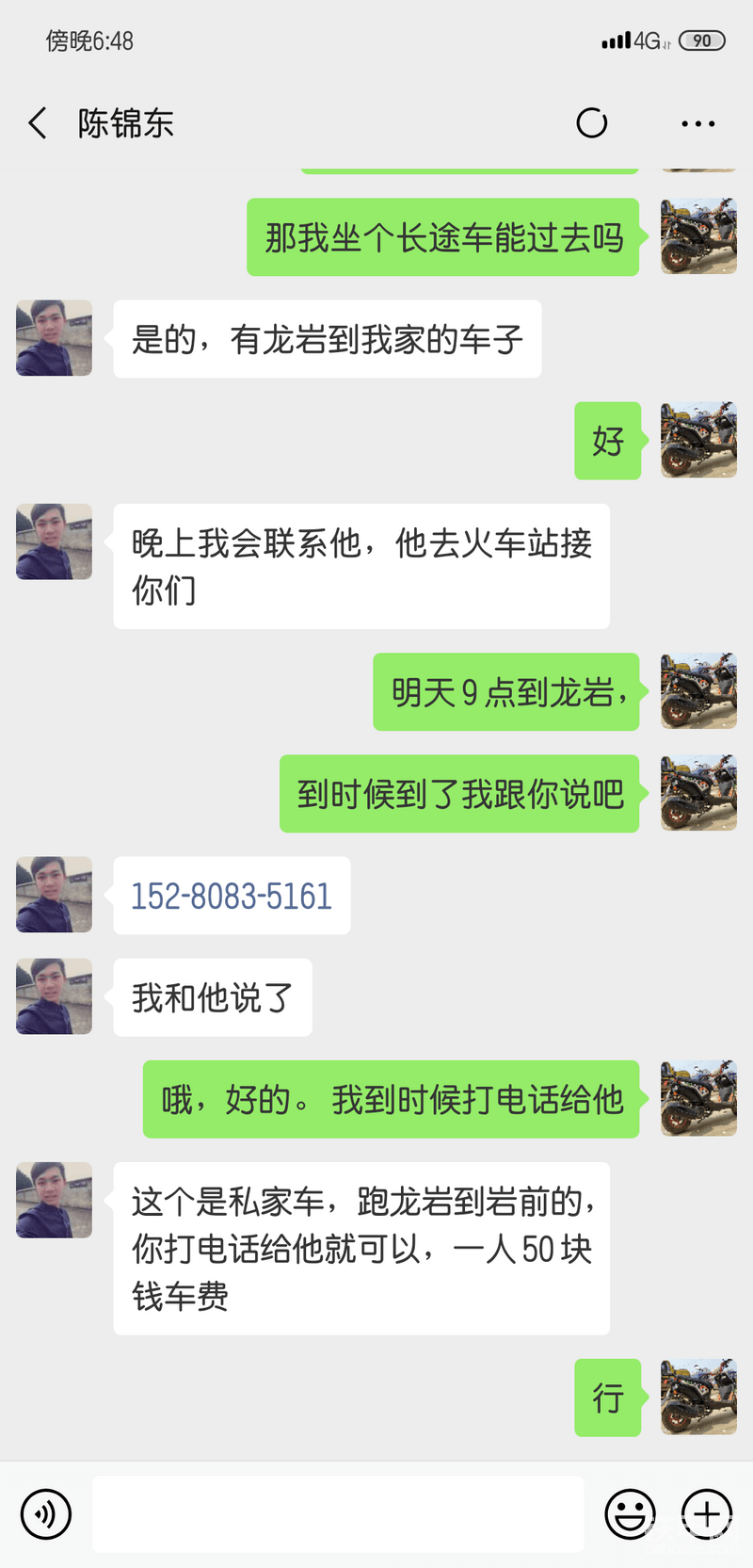Focus the message text field
Screen dimensions: 753x1568
click(337, 1514)
